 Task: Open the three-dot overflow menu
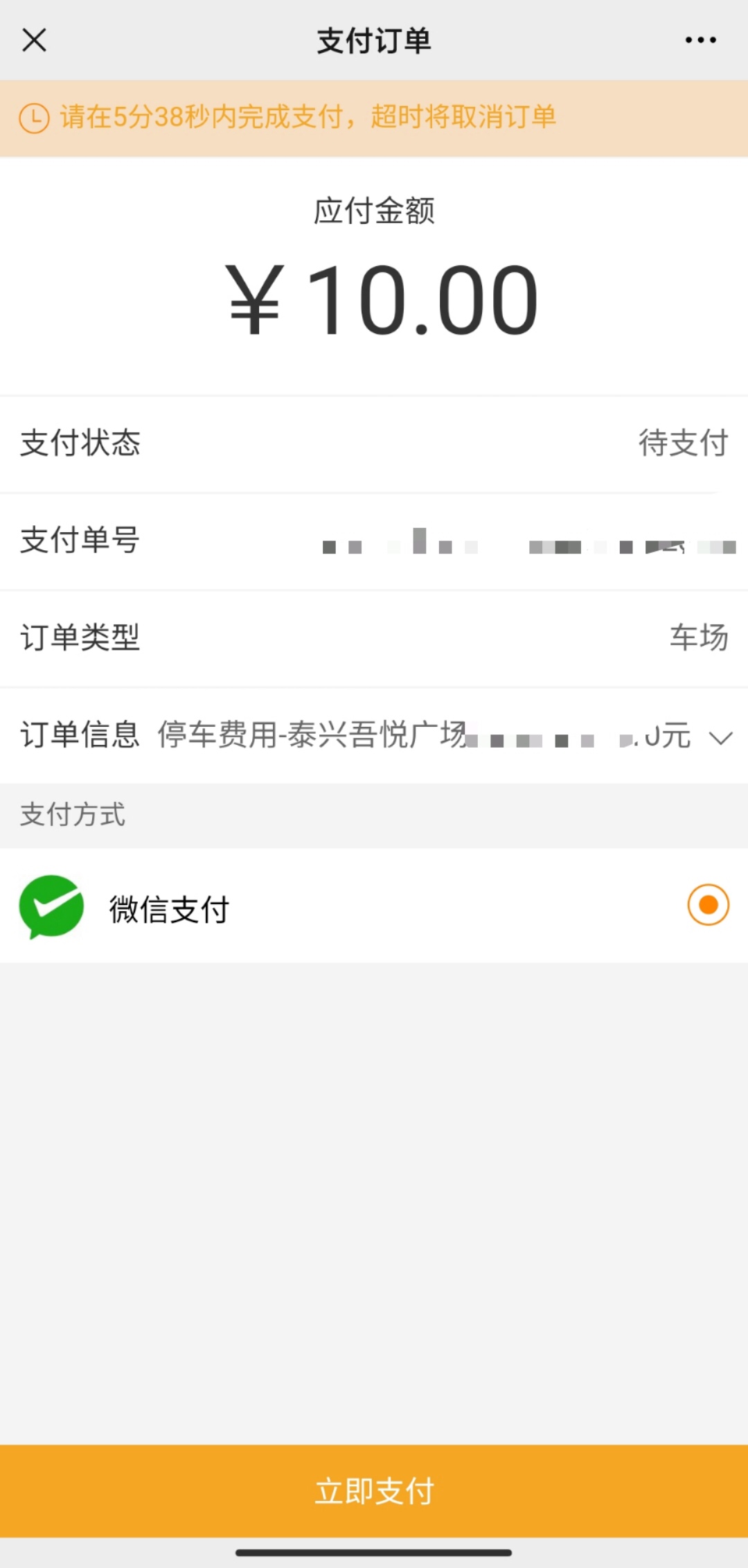[x=700, y=40]
